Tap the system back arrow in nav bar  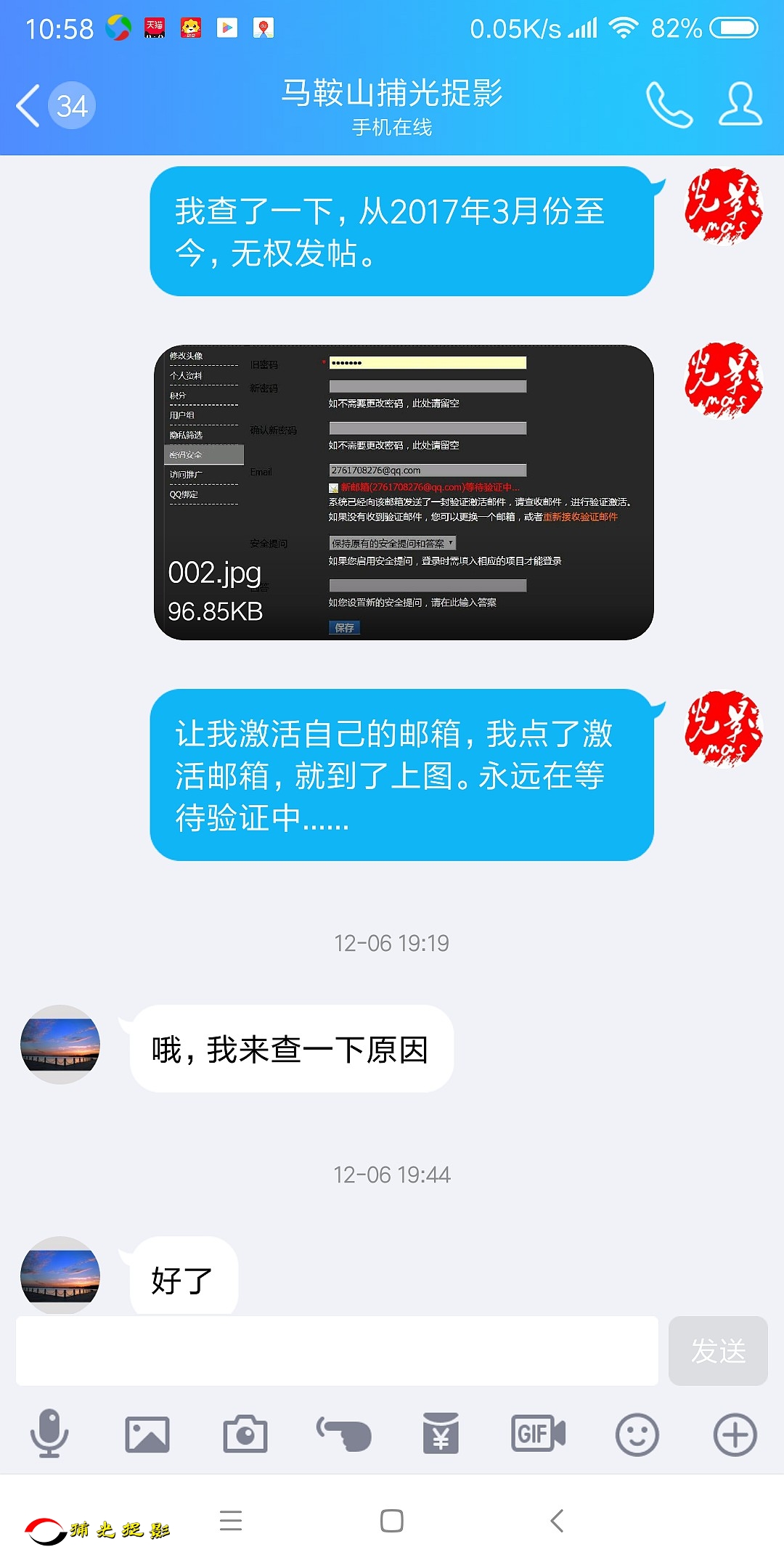(x=557, y=1521)
